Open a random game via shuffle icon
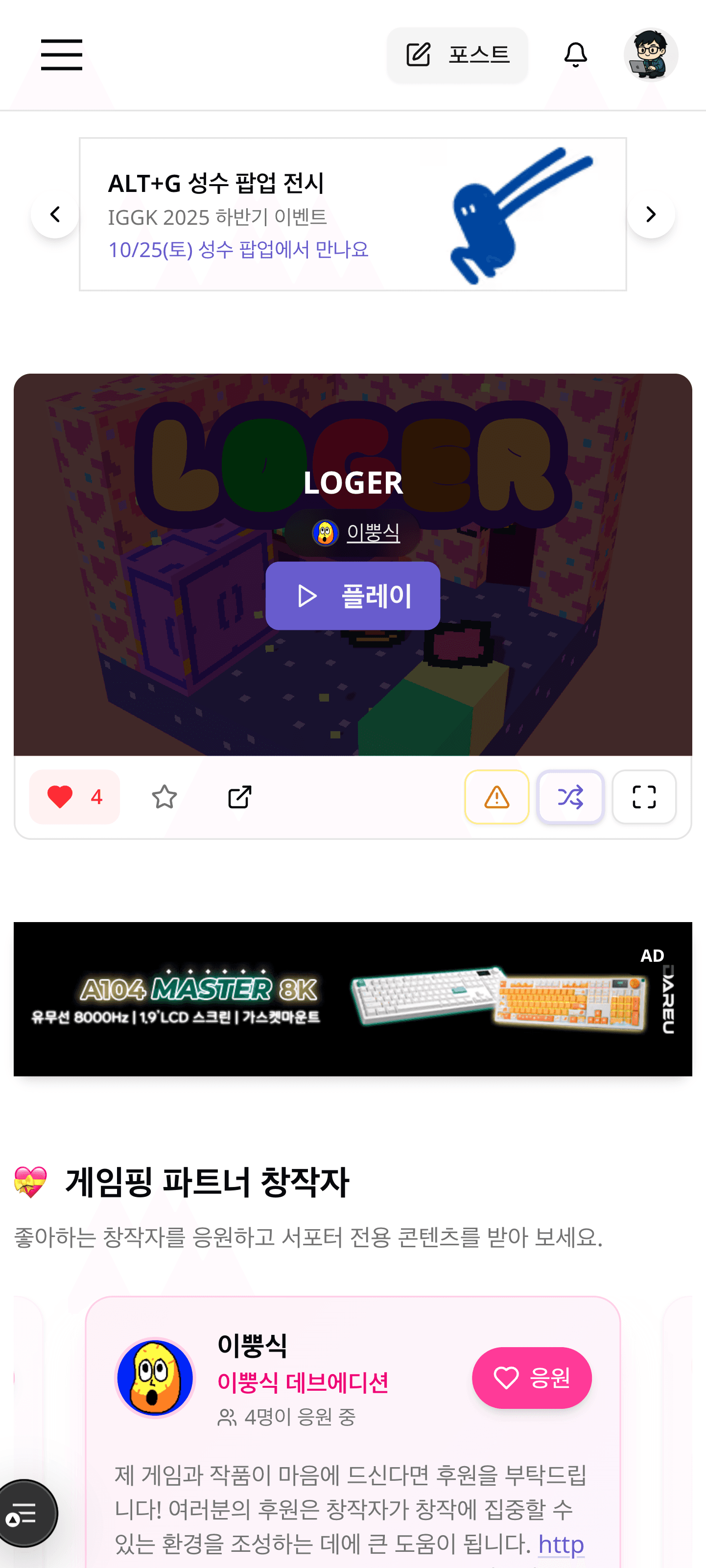This screenshot has width=706, height=1568. click(x=570, y=797)
